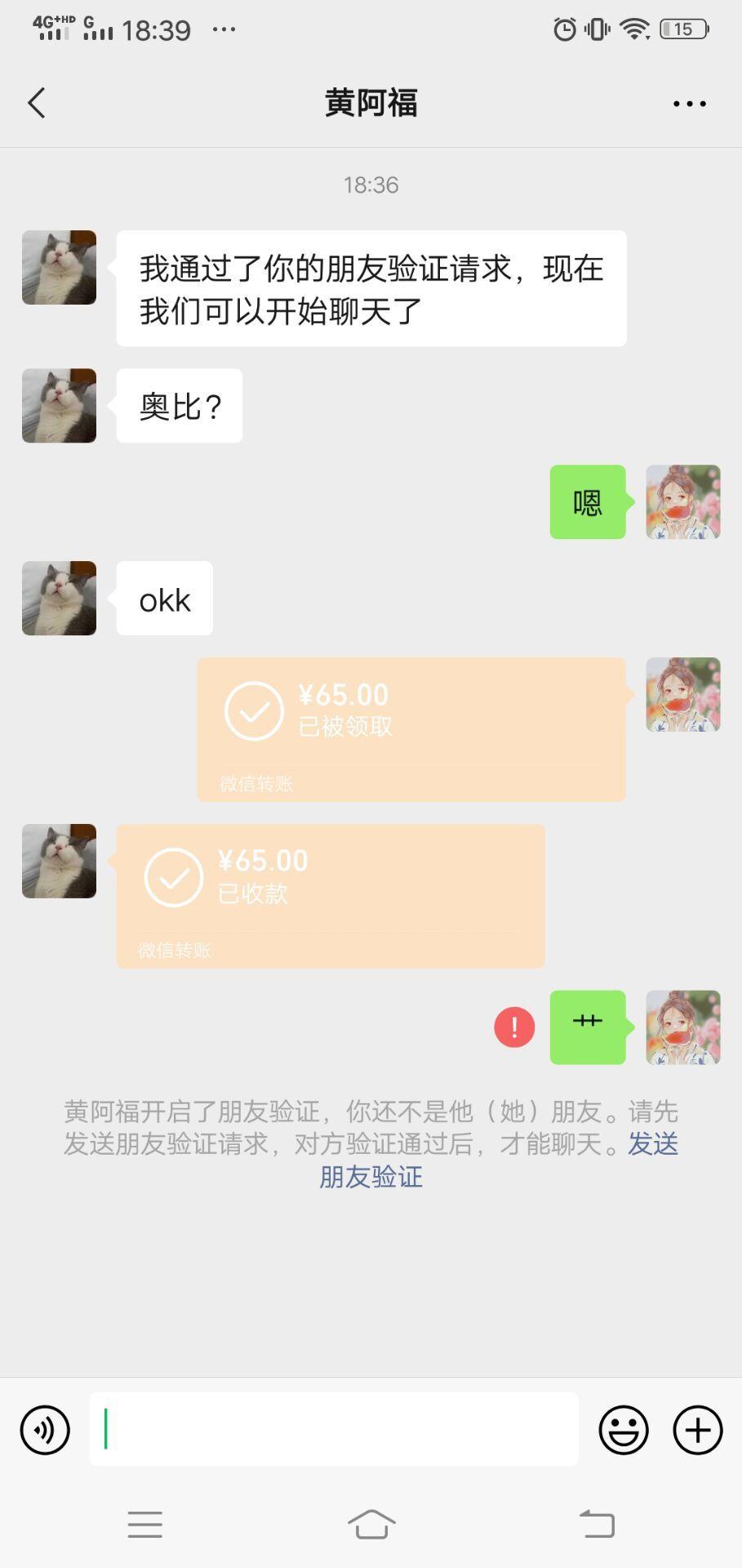Open chat info overflow menu
742x1568 pixels.
point(689,104)
